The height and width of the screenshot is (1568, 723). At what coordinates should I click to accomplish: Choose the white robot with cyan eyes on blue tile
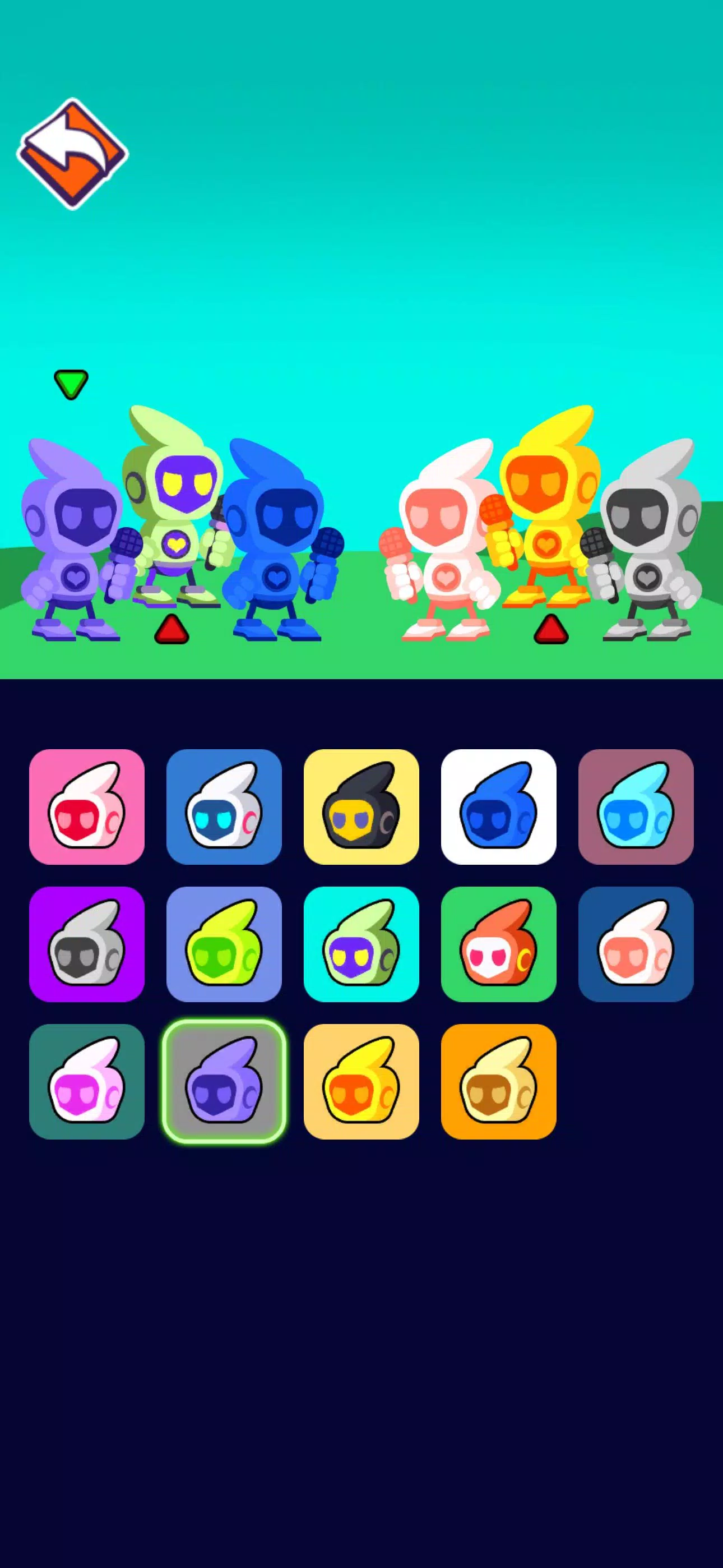(x=224, y=806)
